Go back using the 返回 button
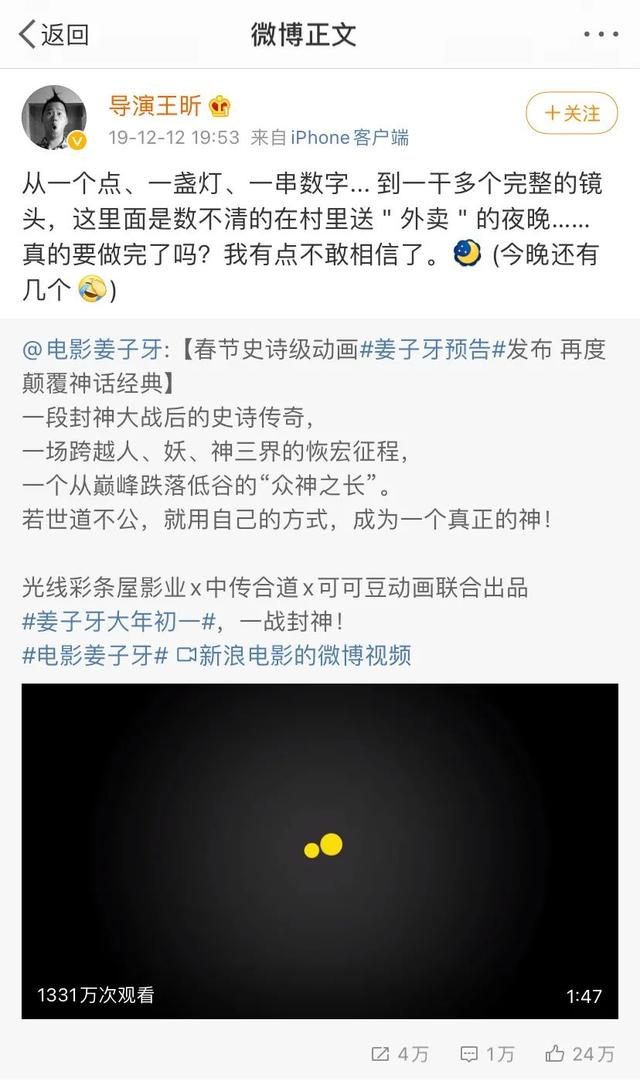The width and height of the screenshot is (640, 1088). point(55,34)
